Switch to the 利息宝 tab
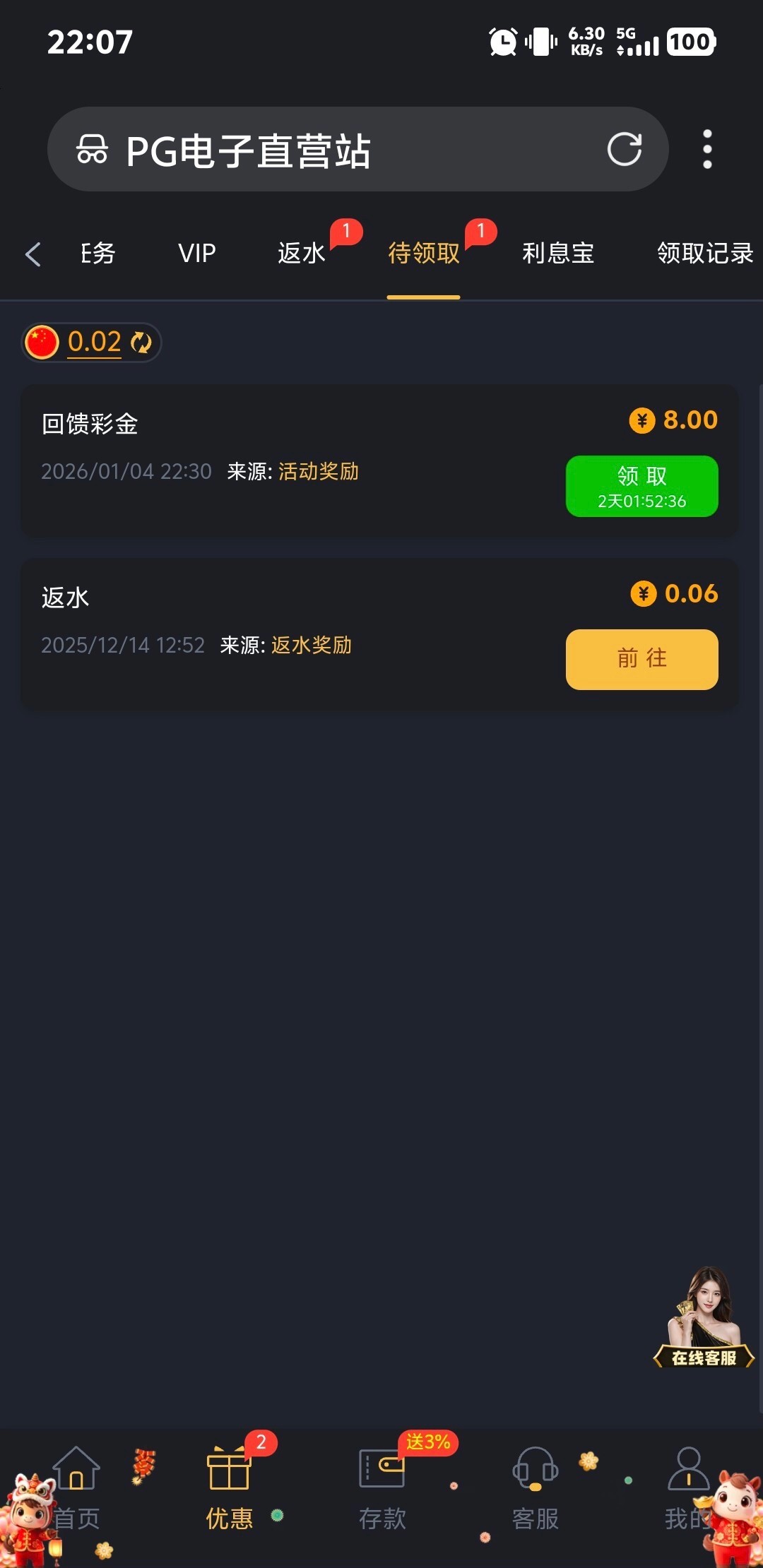This screenshot has width=763, height=1568. (x=558, y=253)
